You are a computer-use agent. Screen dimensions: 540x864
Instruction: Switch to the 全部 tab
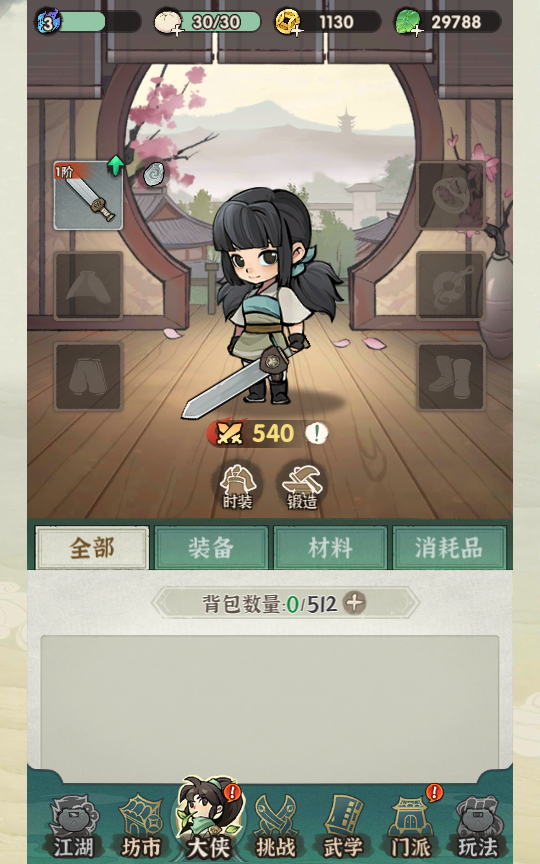click(92, 548)
